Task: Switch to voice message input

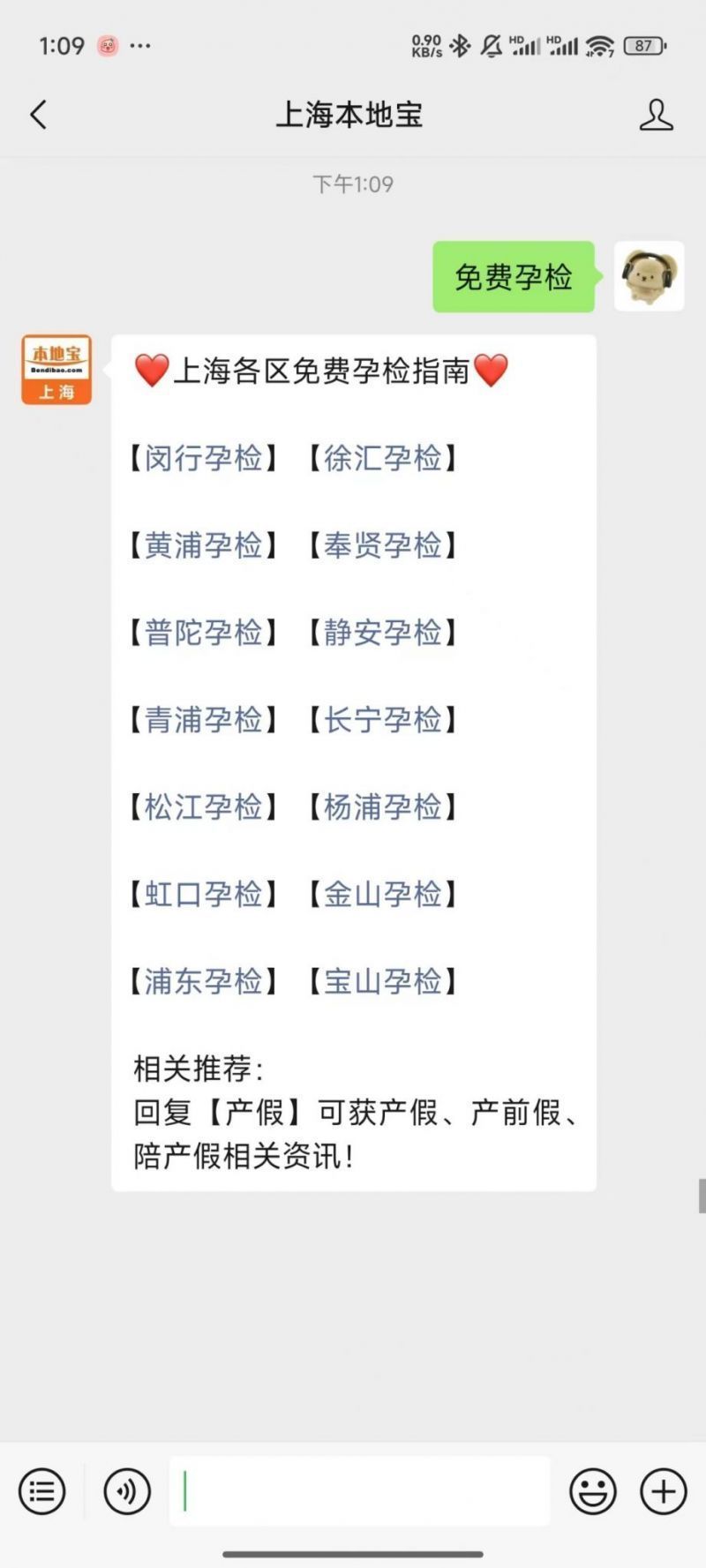Action: 127,1491
